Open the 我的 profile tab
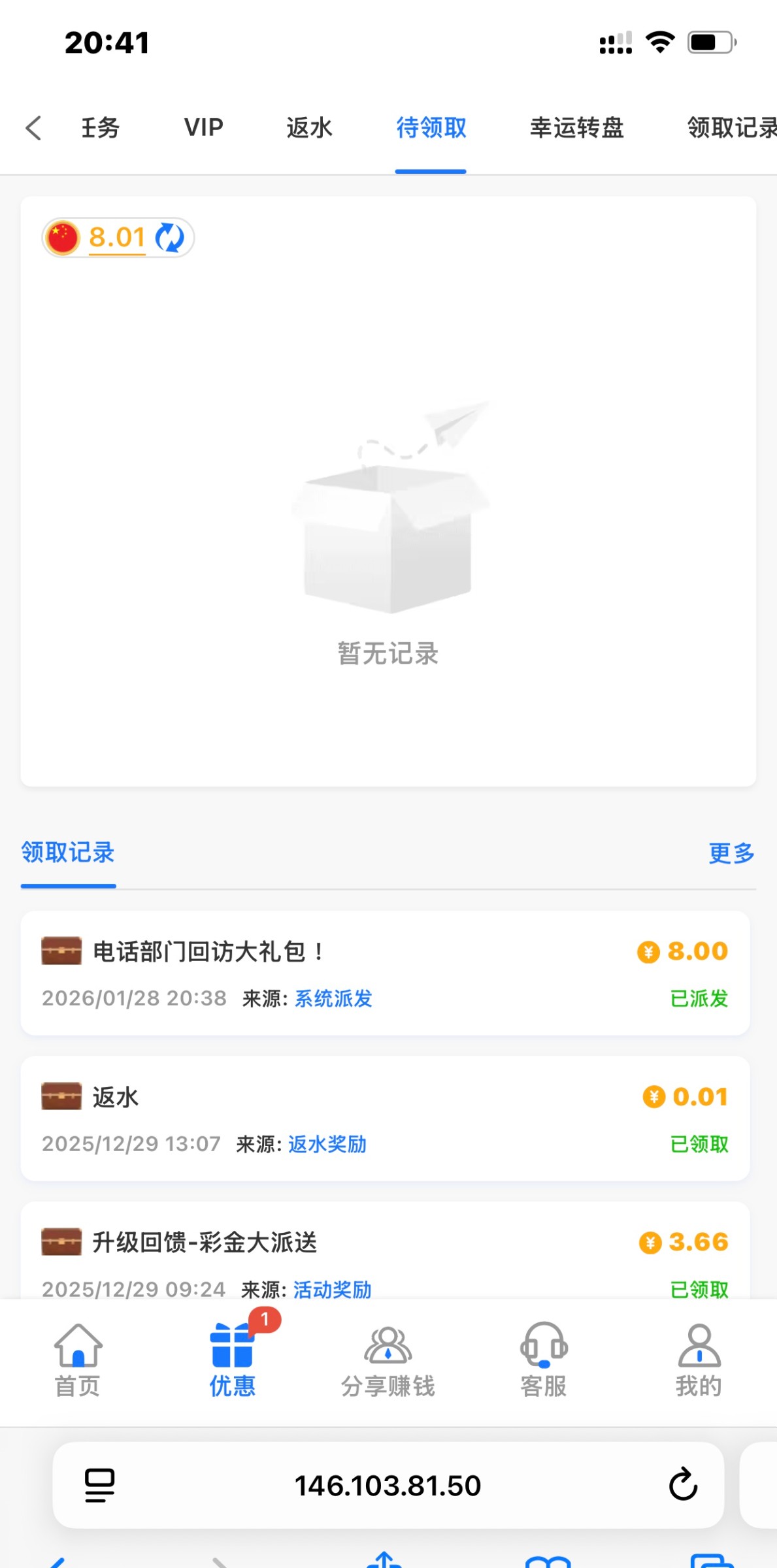 [x=699, y=1359]
